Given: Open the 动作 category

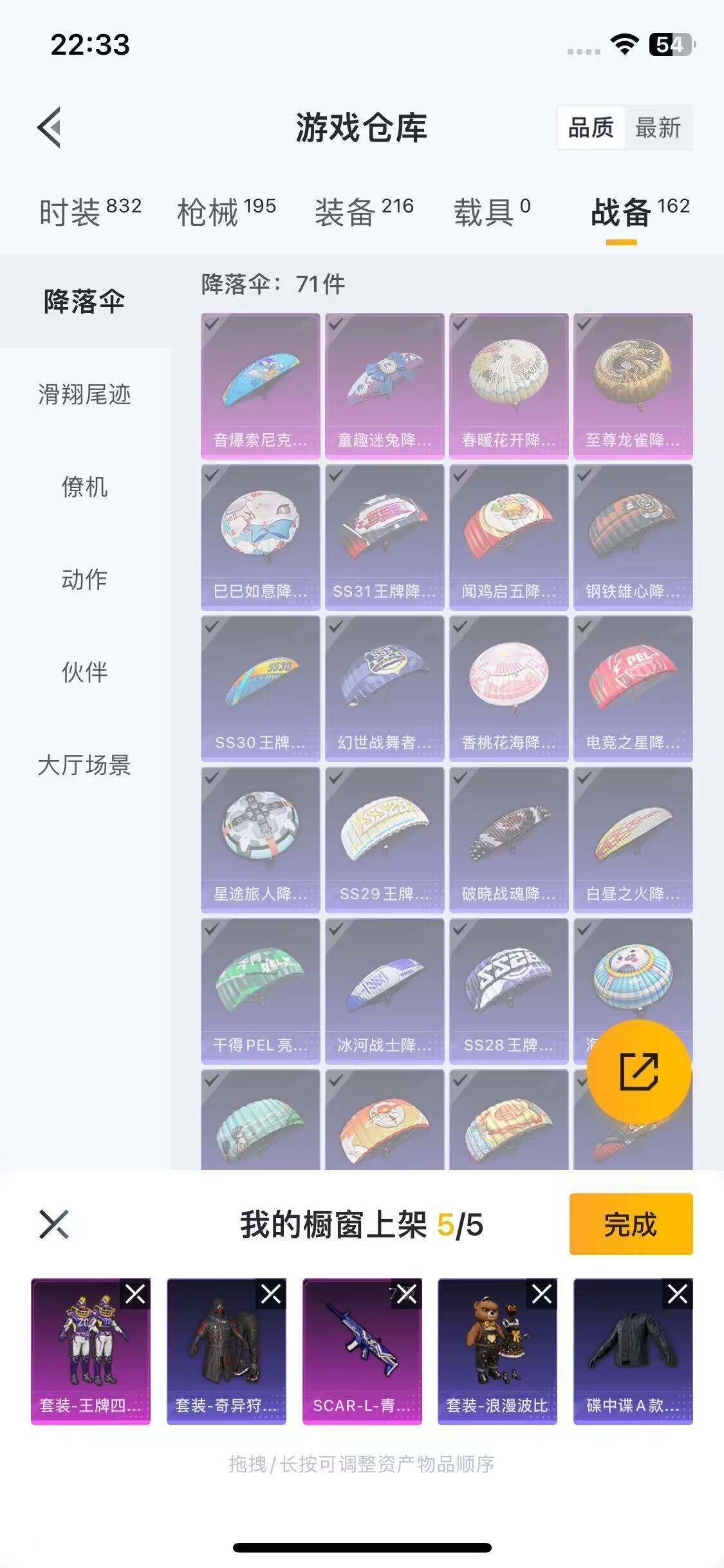Looking at the screenshot, I should 84,580.
